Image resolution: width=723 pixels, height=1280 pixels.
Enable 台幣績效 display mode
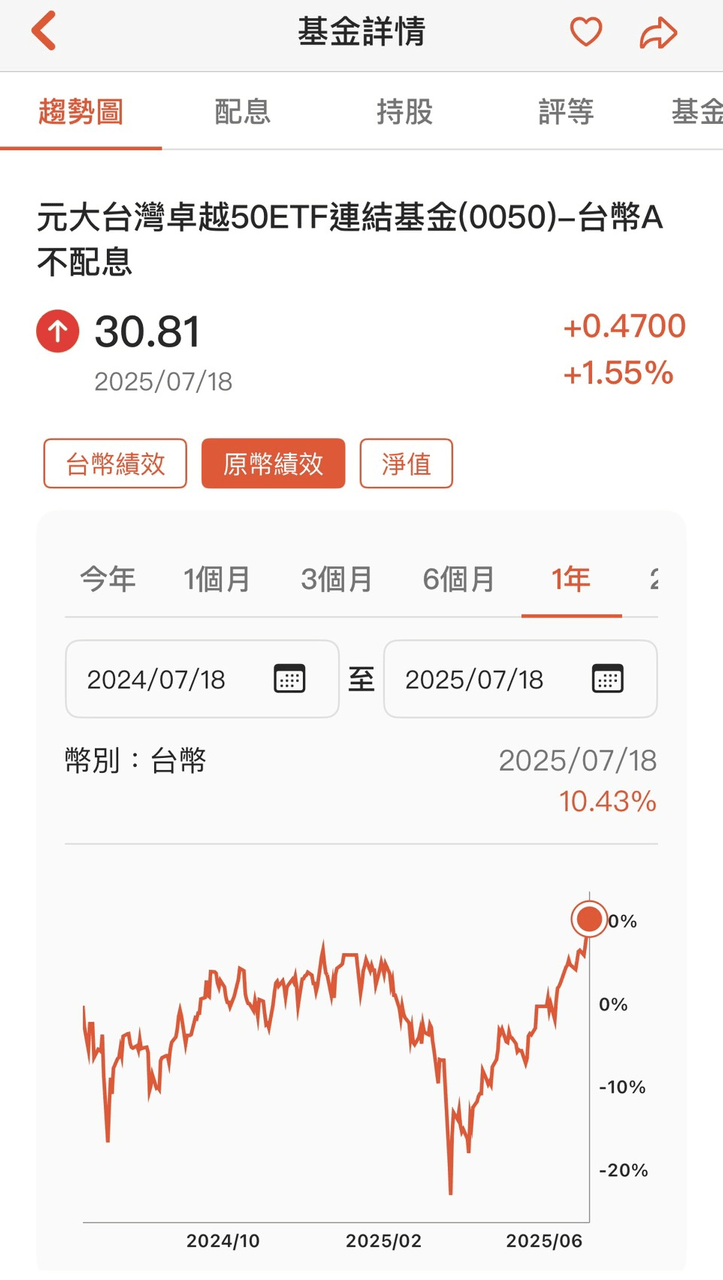115,463
